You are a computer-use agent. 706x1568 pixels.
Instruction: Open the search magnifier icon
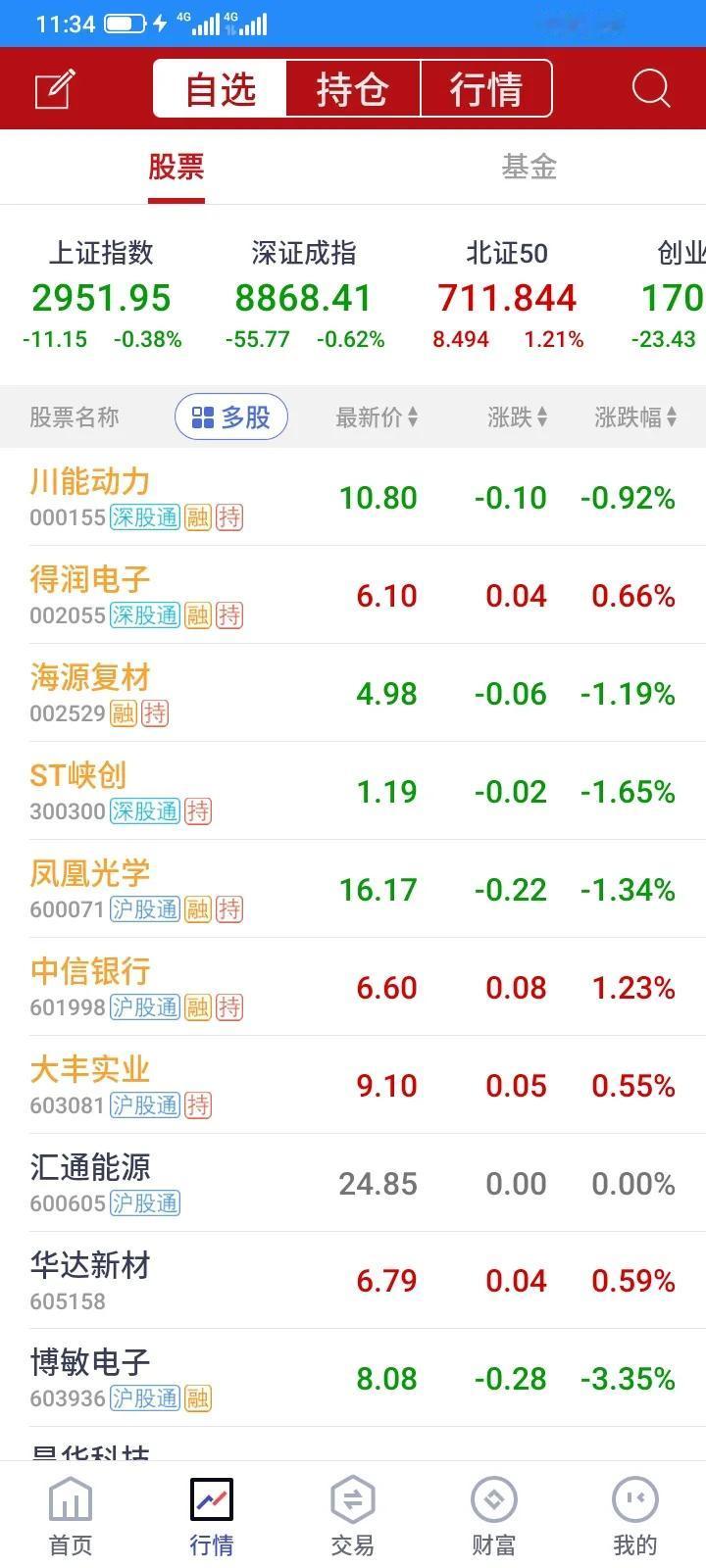coord(650,88)
